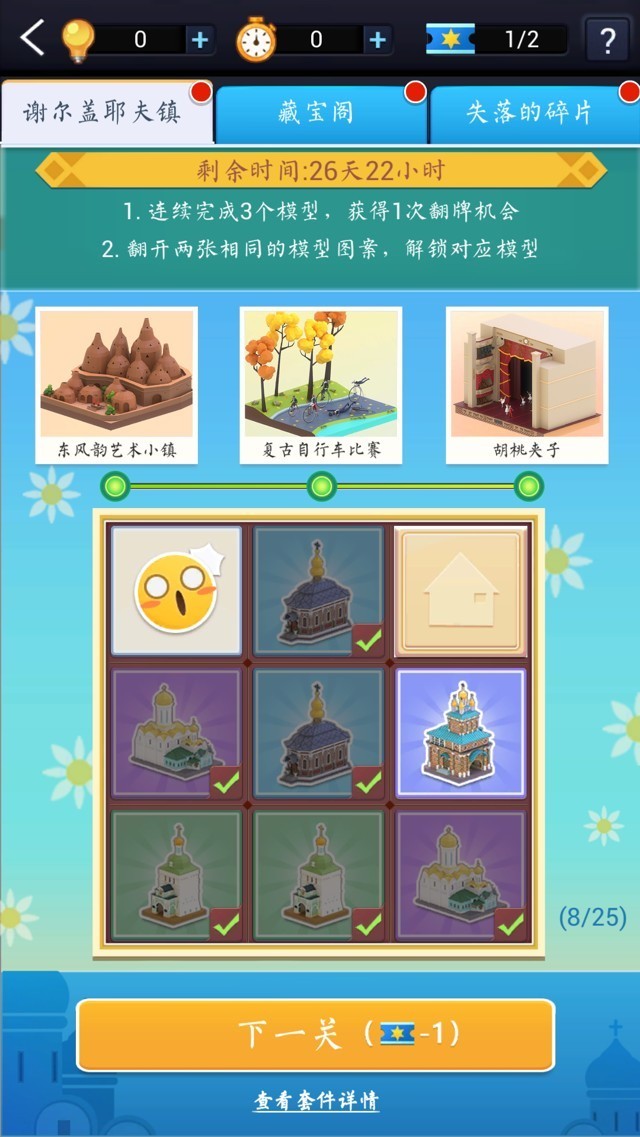Add more stopwatch timers with plus
Viewport: 640px width, 1137px height.
(x=377, y=40)
